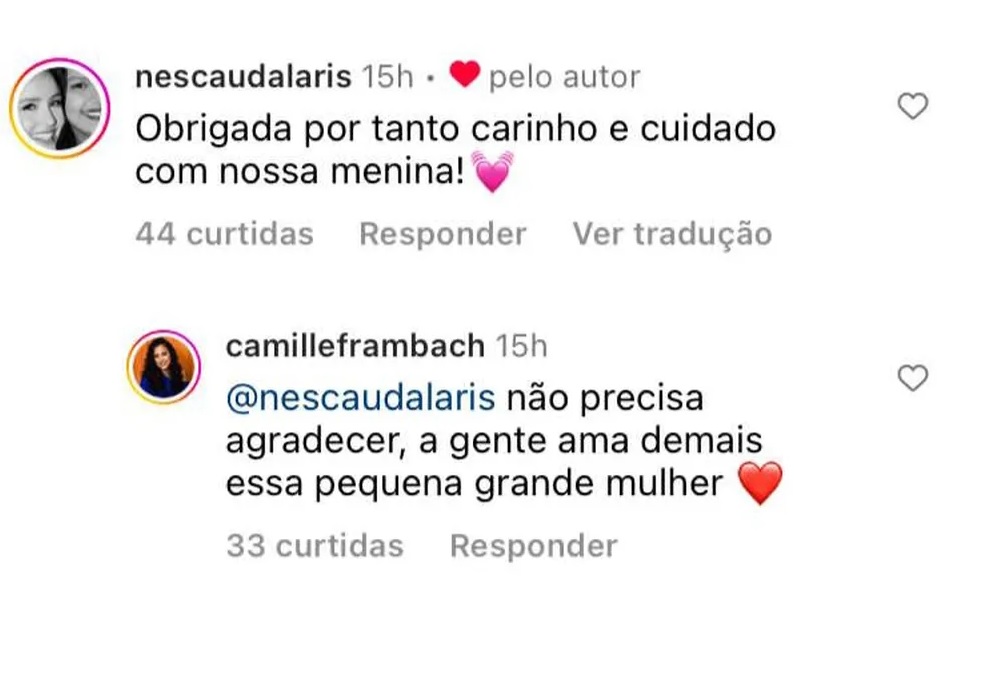
Task: Tap Responder under nescaudalaris' comment
Action: point(442,234)
